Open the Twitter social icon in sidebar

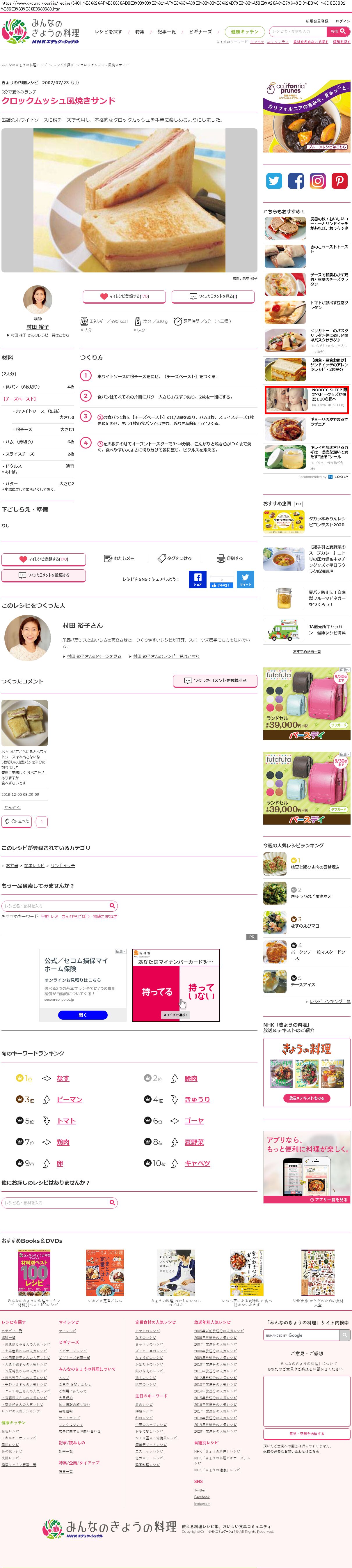[x=274, y=181]
